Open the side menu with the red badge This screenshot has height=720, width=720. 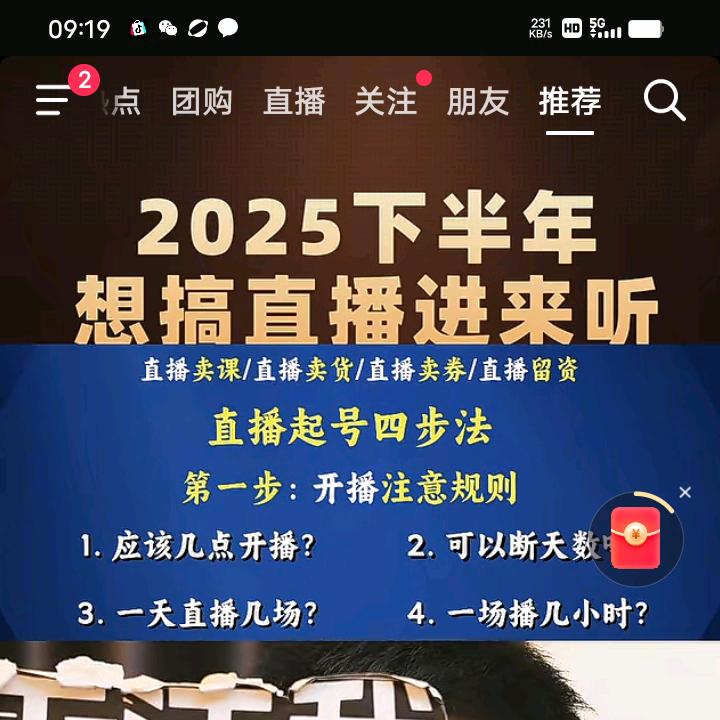click(54, 100)
